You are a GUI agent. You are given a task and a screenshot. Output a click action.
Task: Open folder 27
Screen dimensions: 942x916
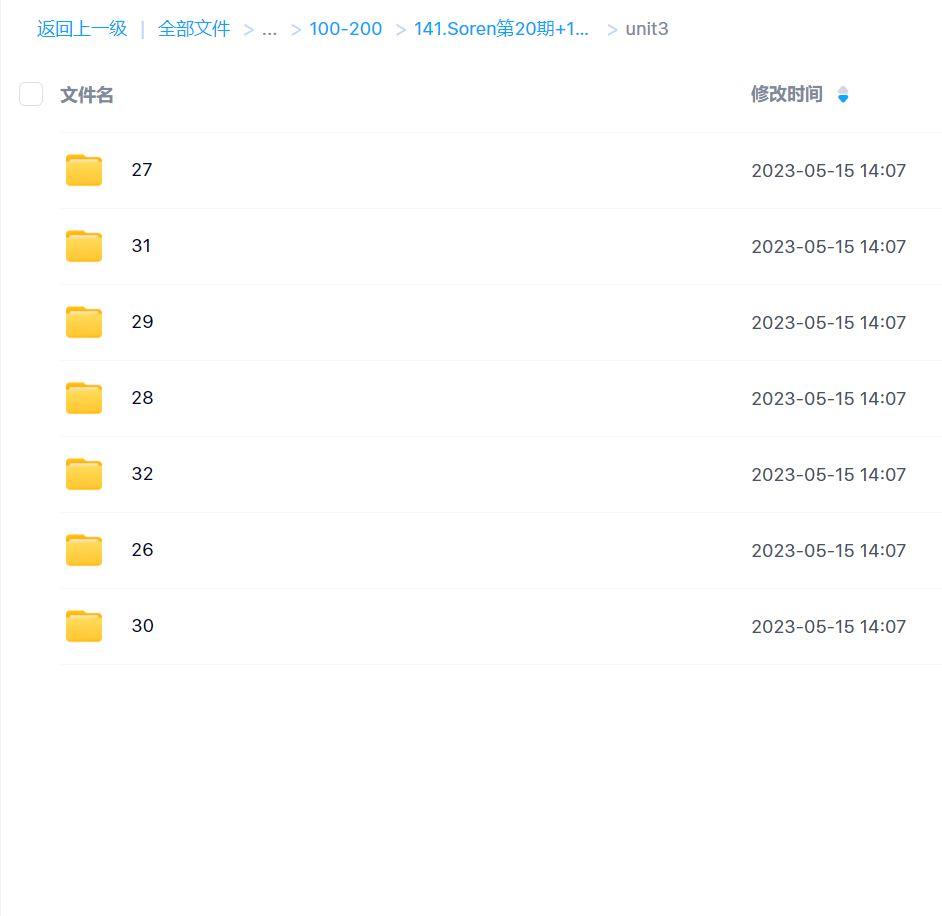pyautogui.click(x=141, y=170)
